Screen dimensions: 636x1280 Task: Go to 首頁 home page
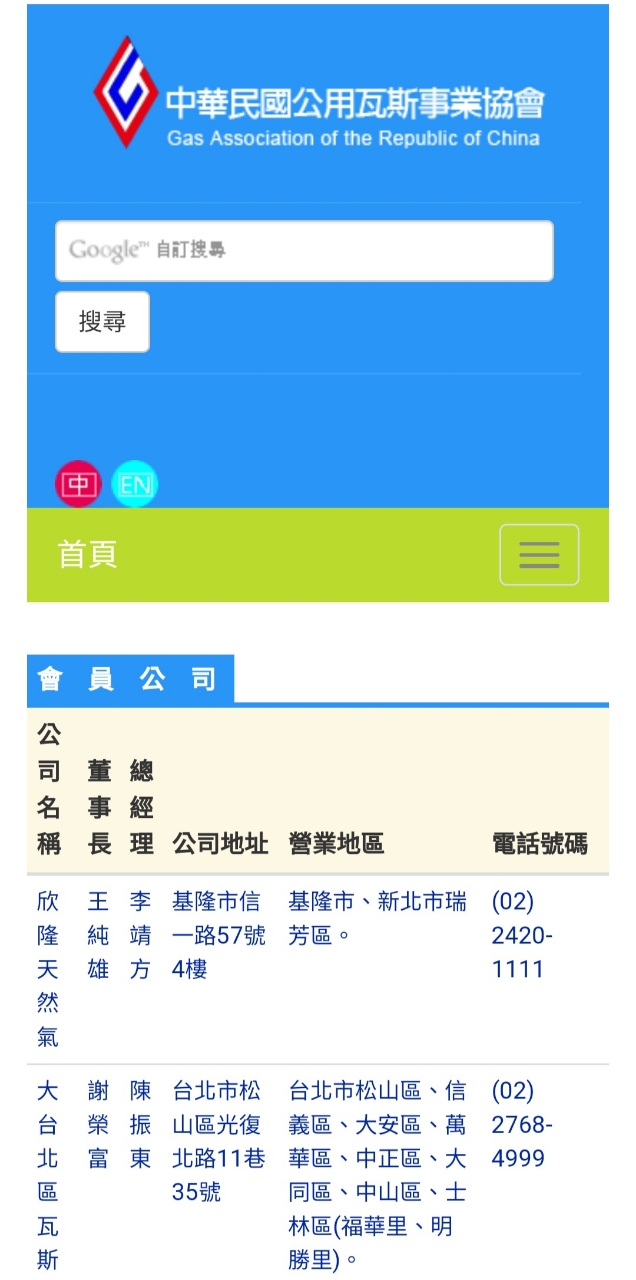(x=88, y=554)
